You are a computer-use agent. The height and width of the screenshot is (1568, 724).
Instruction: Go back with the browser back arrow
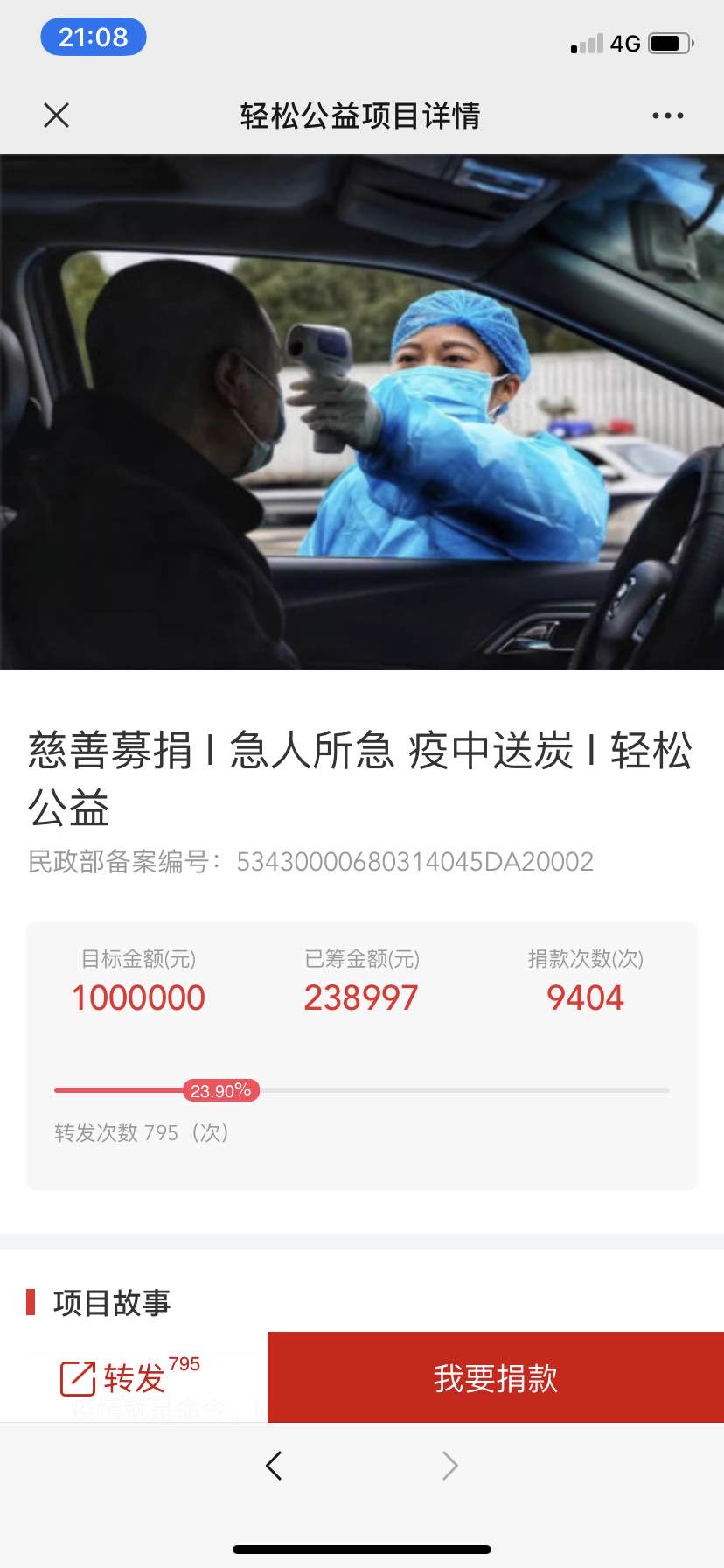[274, 1465]
